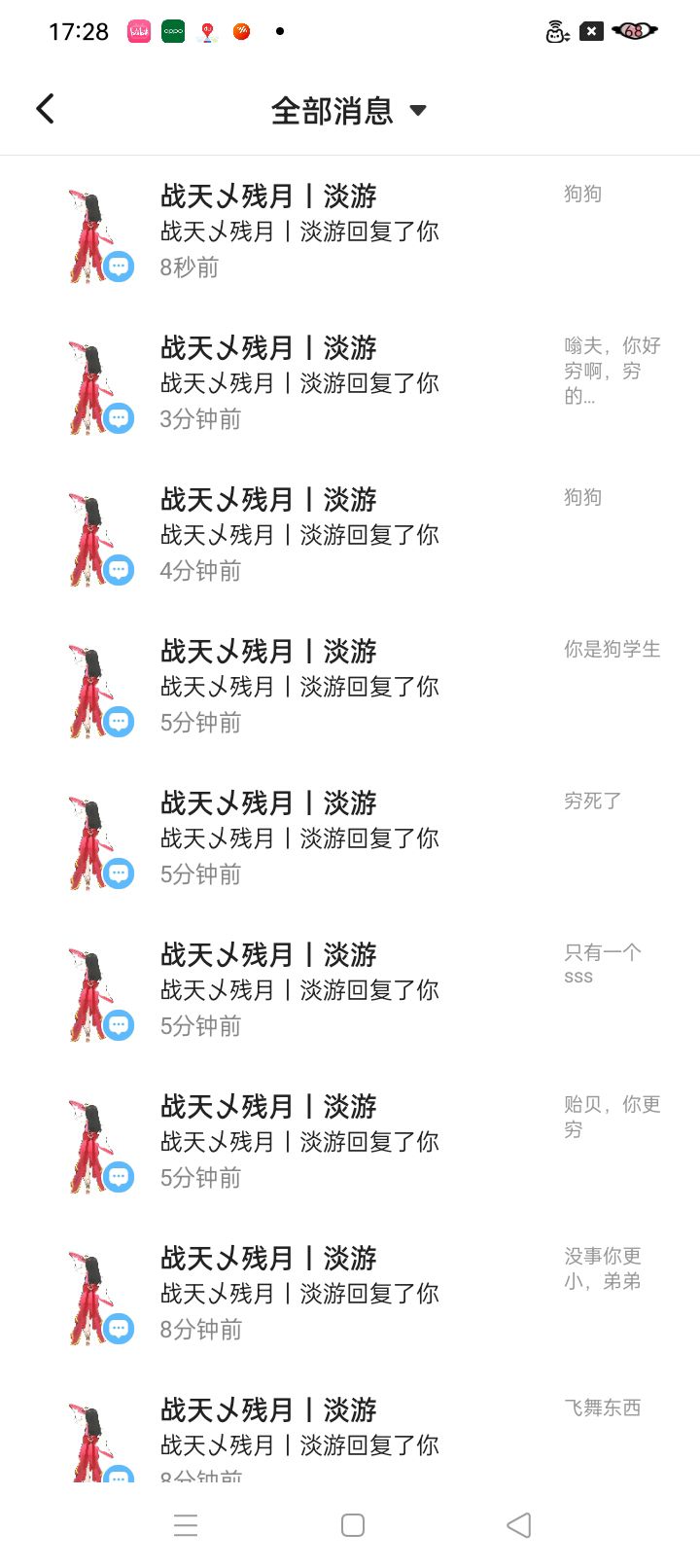The height and width of the screenshot is (1568, 700).
Task: Open the reply quoting 没事你更小，弟弟
Action: [350, 1294]
